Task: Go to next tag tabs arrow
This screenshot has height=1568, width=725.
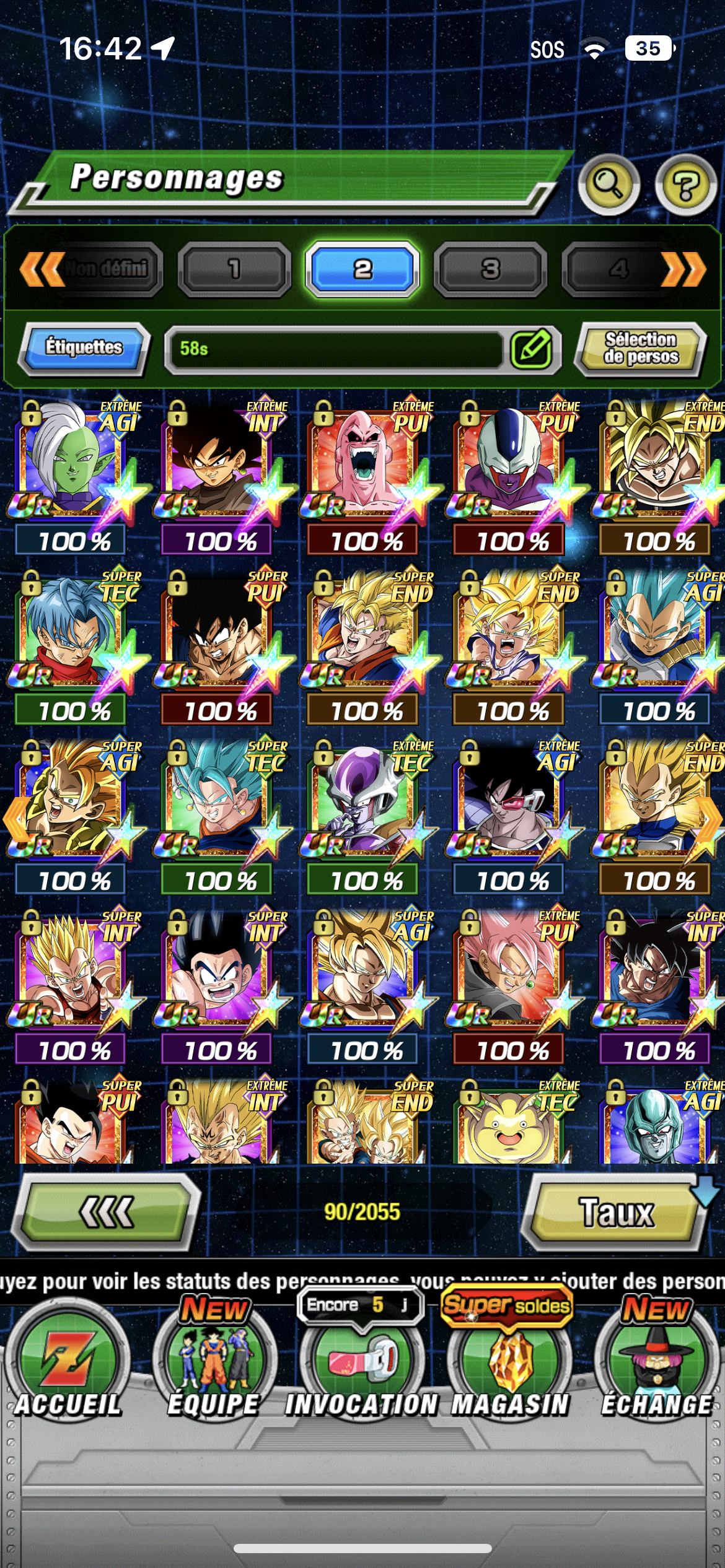Action: click(x=683, y=269)
